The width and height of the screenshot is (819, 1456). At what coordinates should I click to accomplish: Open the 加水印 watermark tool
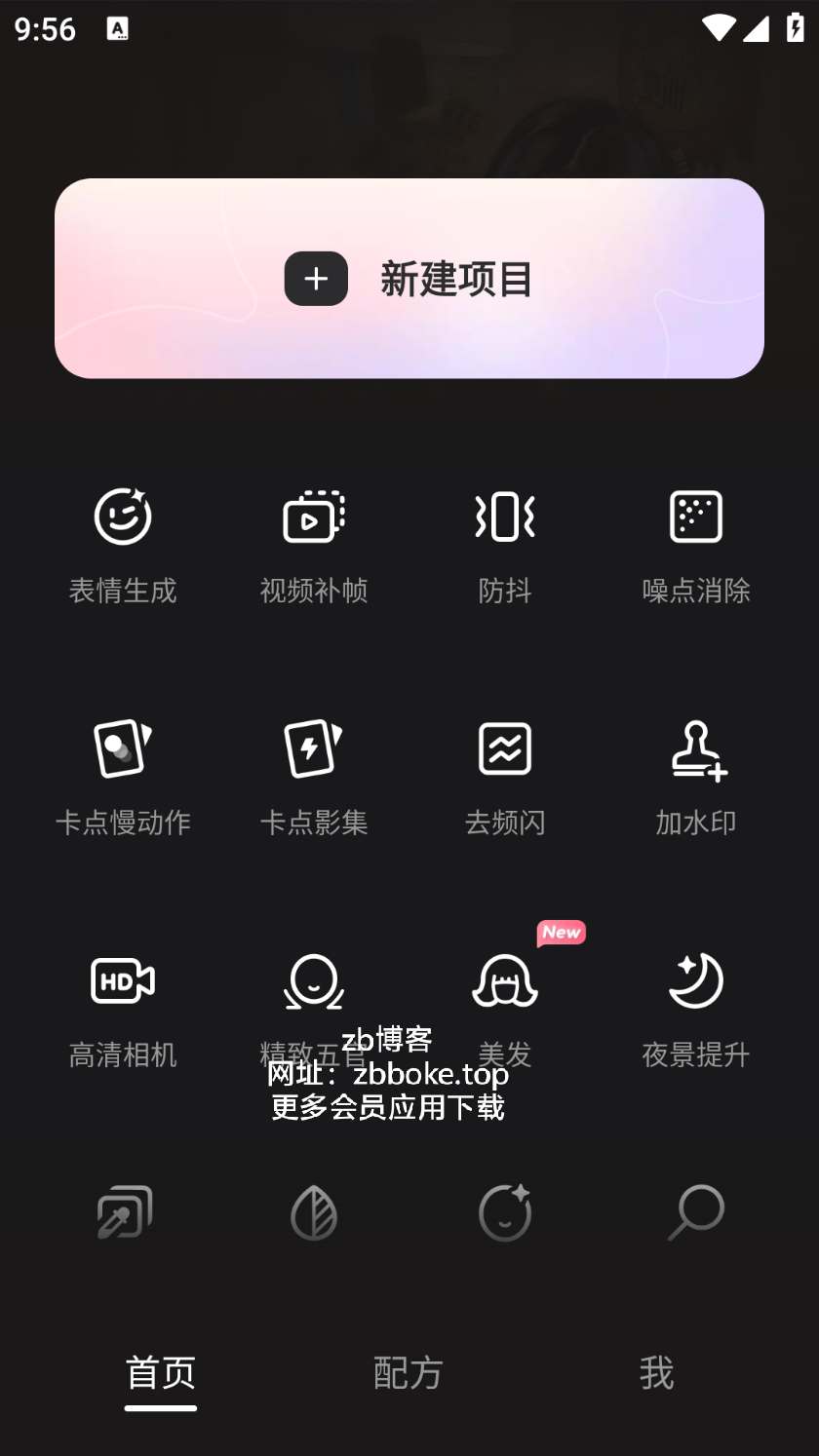coord(696,779)
